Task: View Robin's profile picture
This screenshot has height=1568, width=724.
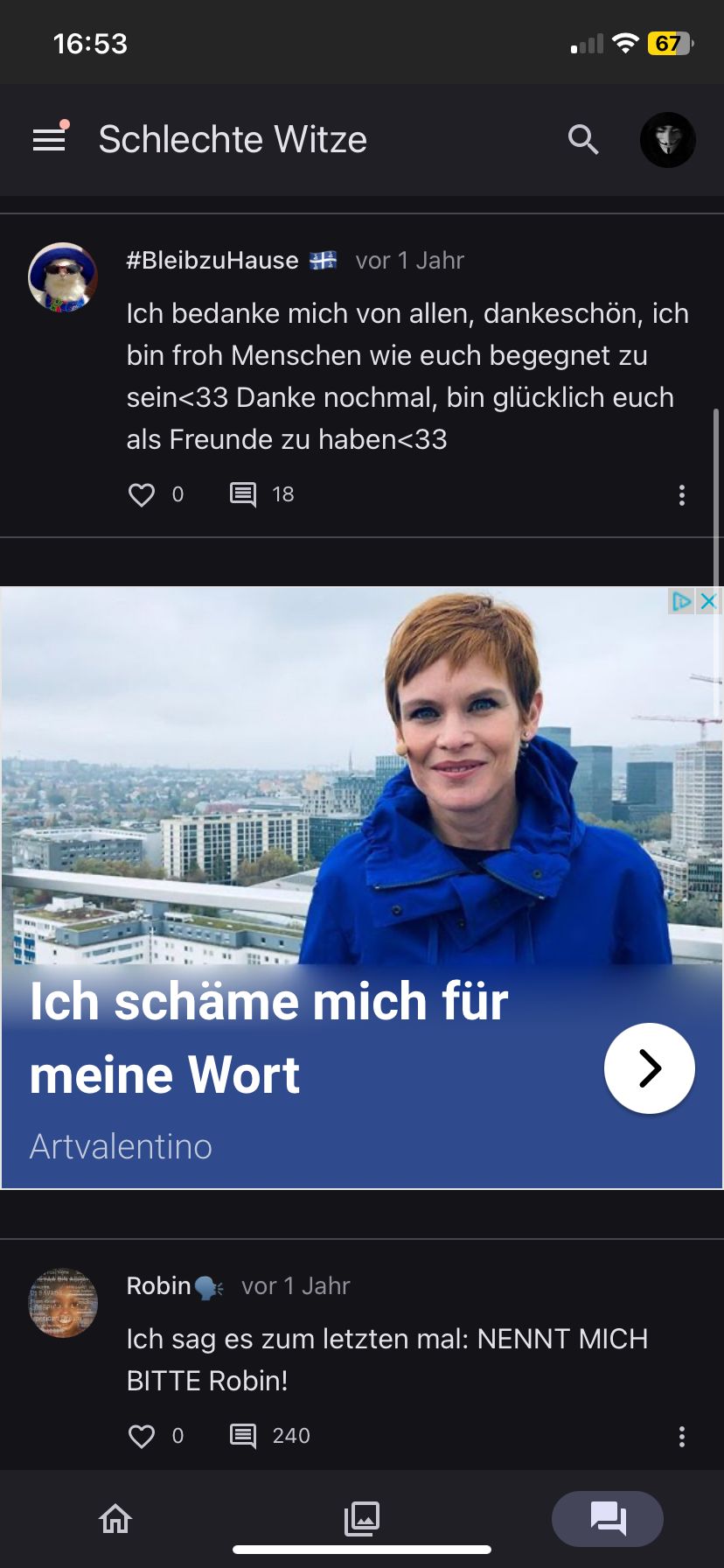Action: (x=63, y=1303)
